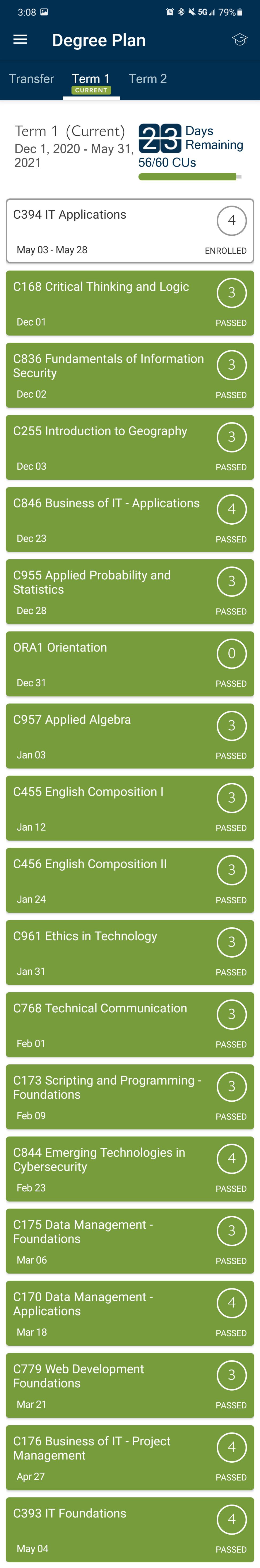Select C844 Emerging Technologies in Cybersecurity
Screen dimensions: 260x1568
(x=130, y=1169)
